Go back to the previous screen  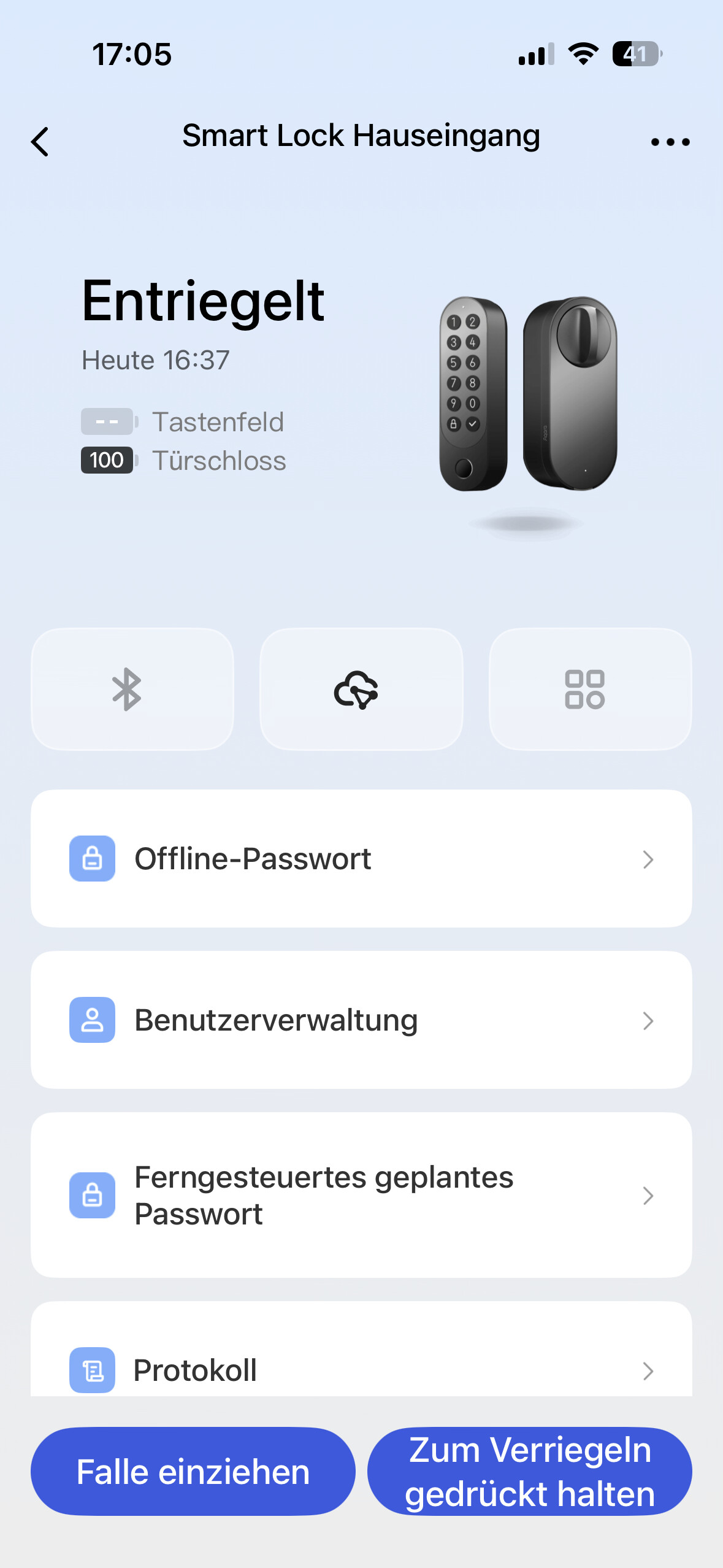40,142
